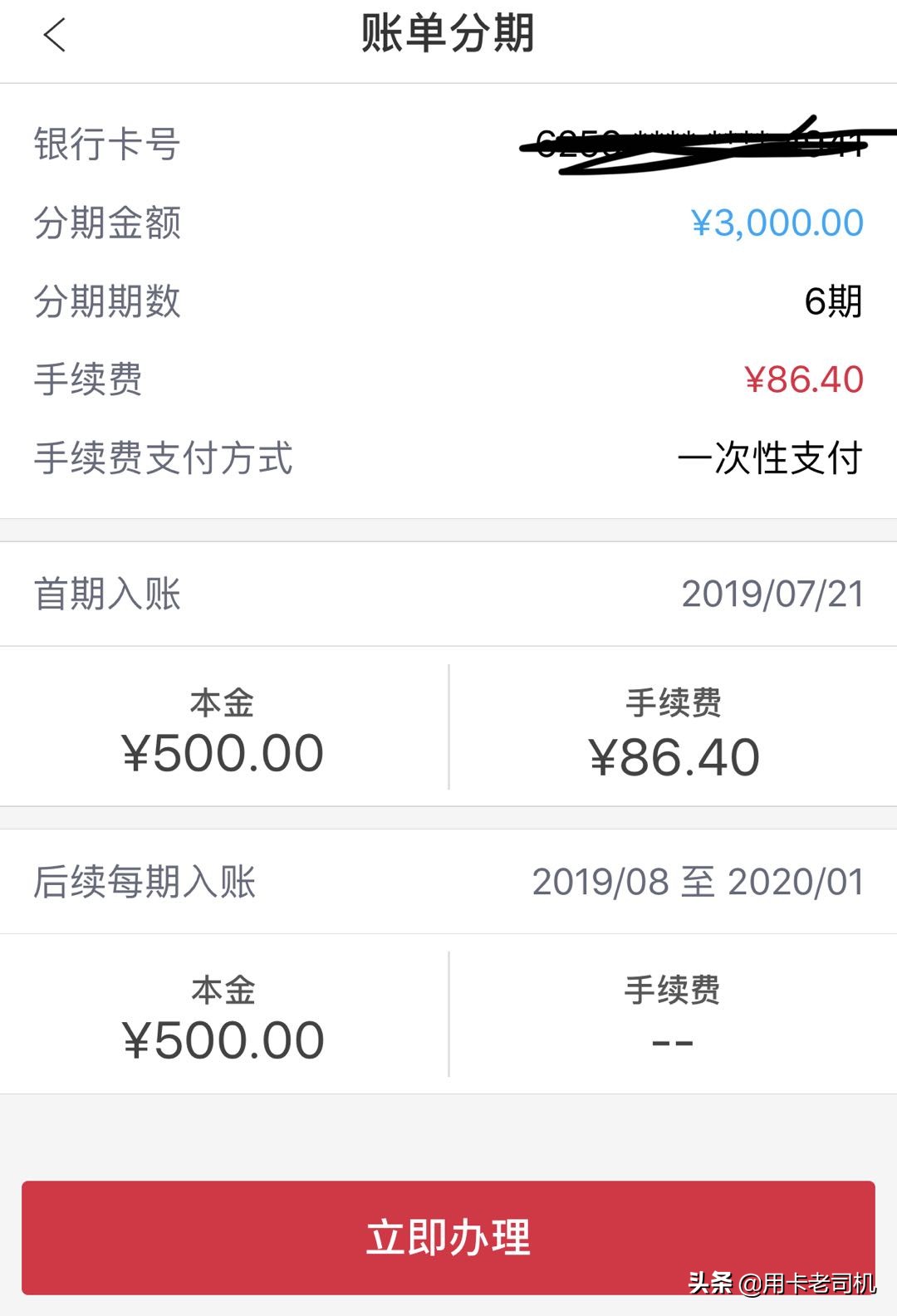The height and width of the screenshot is (1316, 897).
Task: Tap the 分期金额 row label
Action: (106, 222)
